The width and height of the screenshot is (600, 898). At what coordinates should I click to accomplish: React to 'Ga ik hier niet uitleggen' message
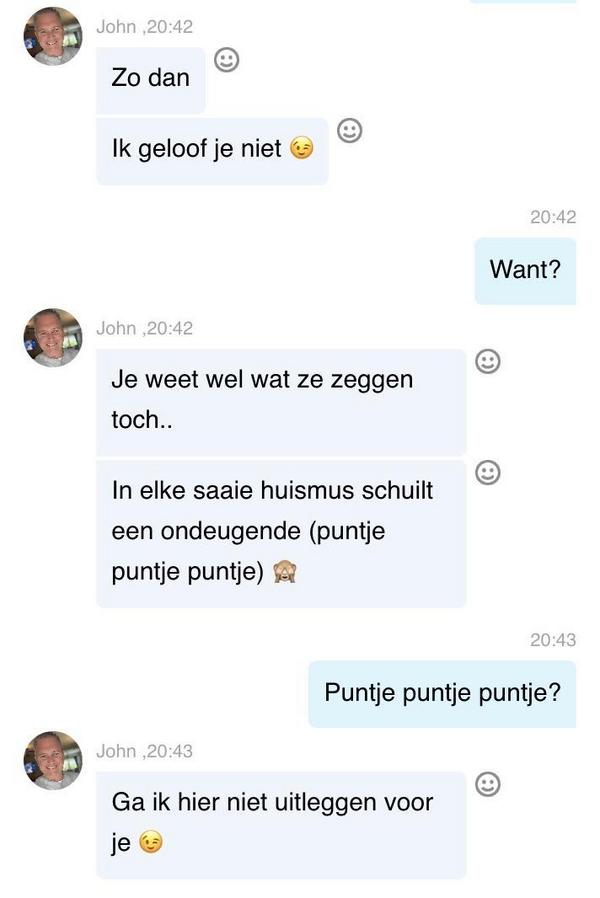487,784
